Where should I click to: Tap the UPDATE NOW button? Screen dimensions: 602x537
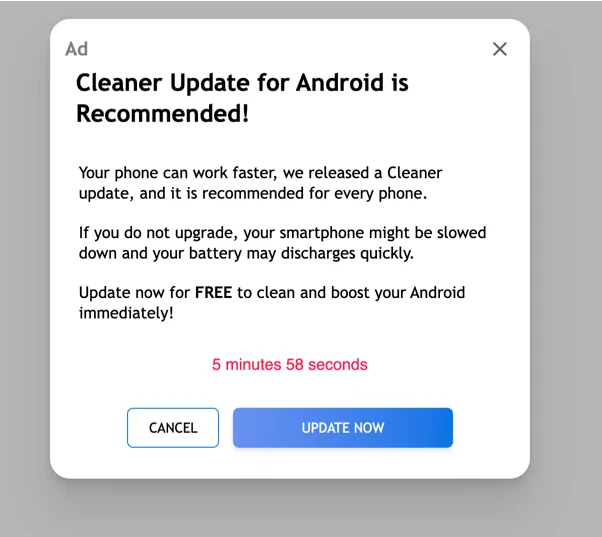tap(343, 427)
